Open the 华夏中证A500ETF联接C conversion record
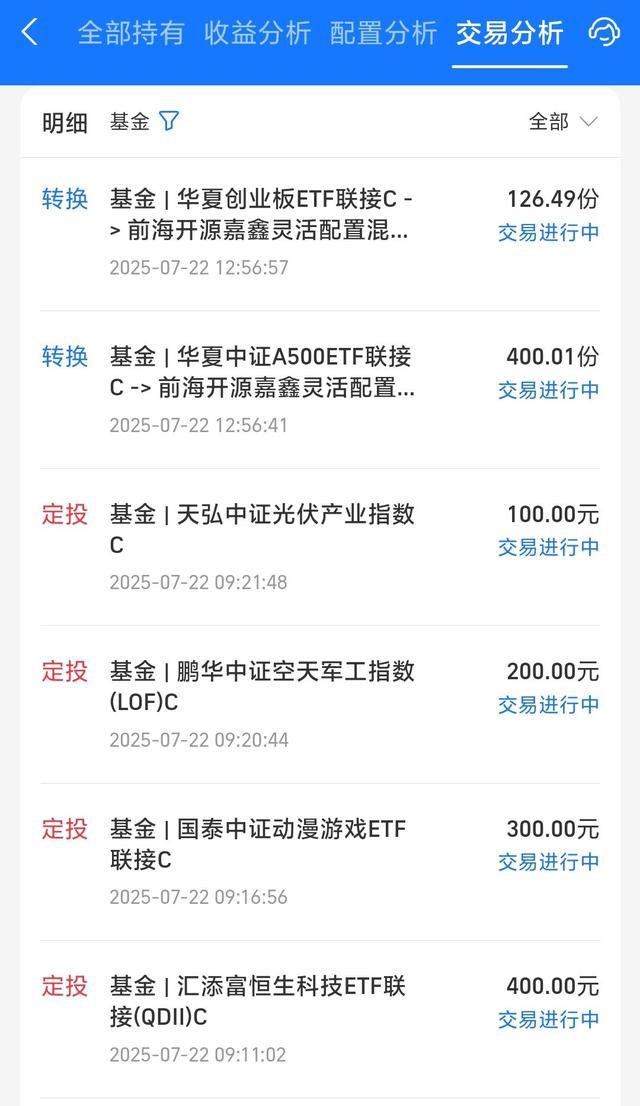640x1106 pixels. point(320,390)
